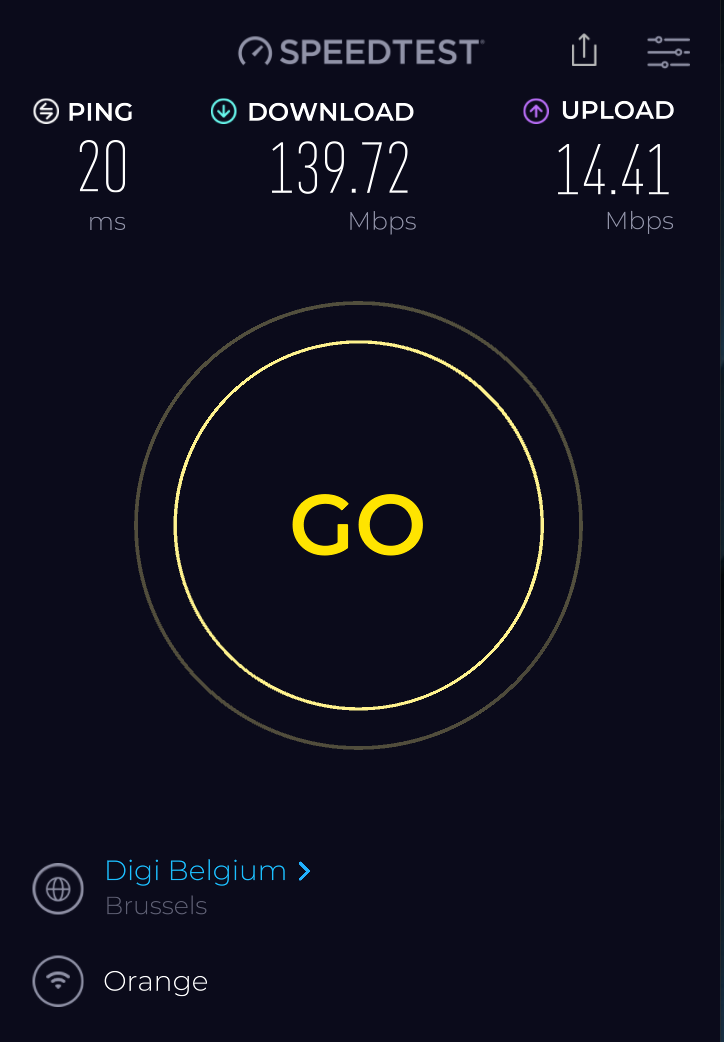Open the settings sliders icon
724x1042 pixels.
(668, 51)
